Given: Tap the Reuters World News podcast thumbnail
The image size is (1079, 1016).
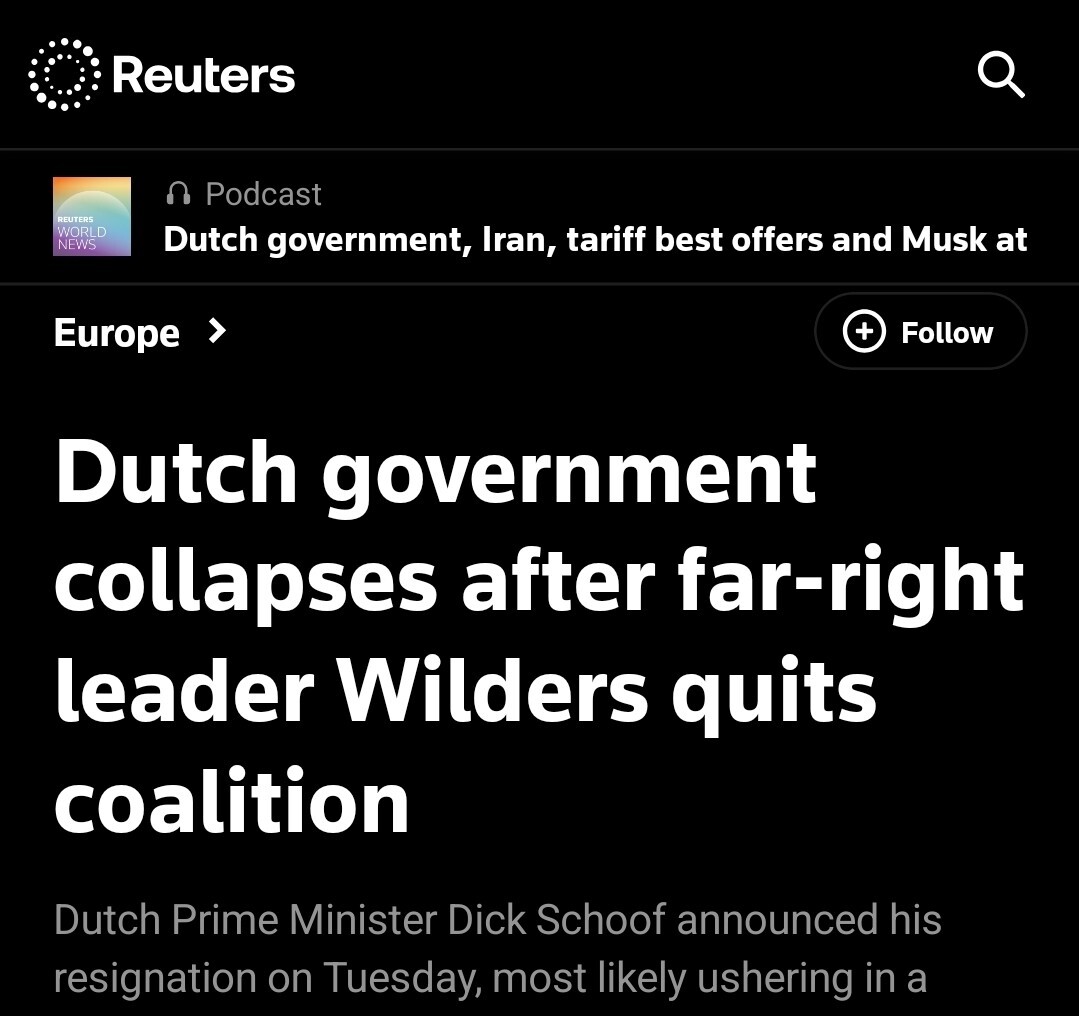Looking at the screenshot, I should tap(92, 217).
